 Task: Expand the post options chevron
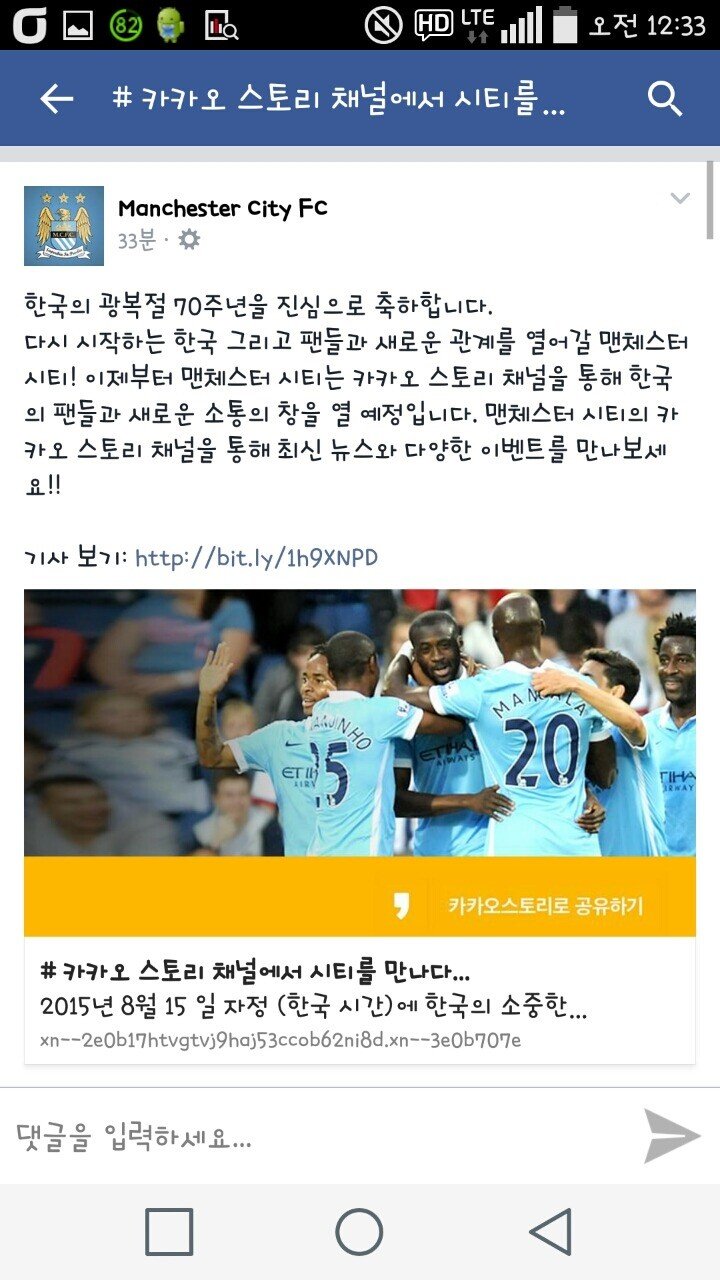(680, 198)
